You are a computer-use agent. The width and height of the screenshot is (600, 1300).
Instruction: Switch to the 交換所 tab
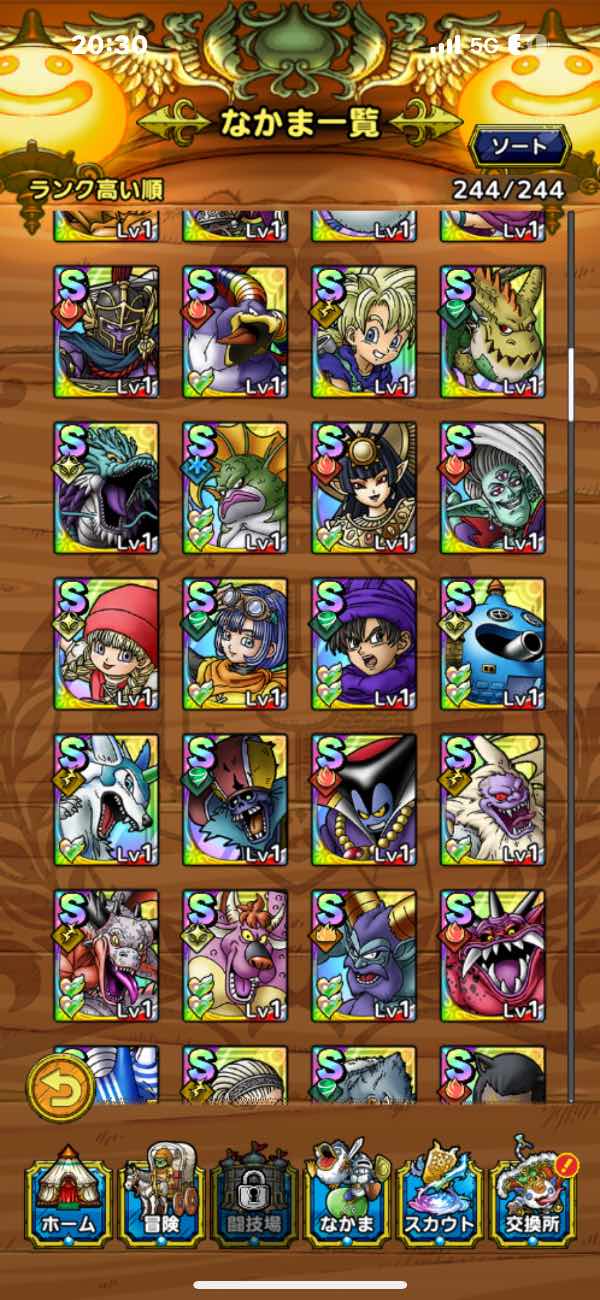[533, 1190]
